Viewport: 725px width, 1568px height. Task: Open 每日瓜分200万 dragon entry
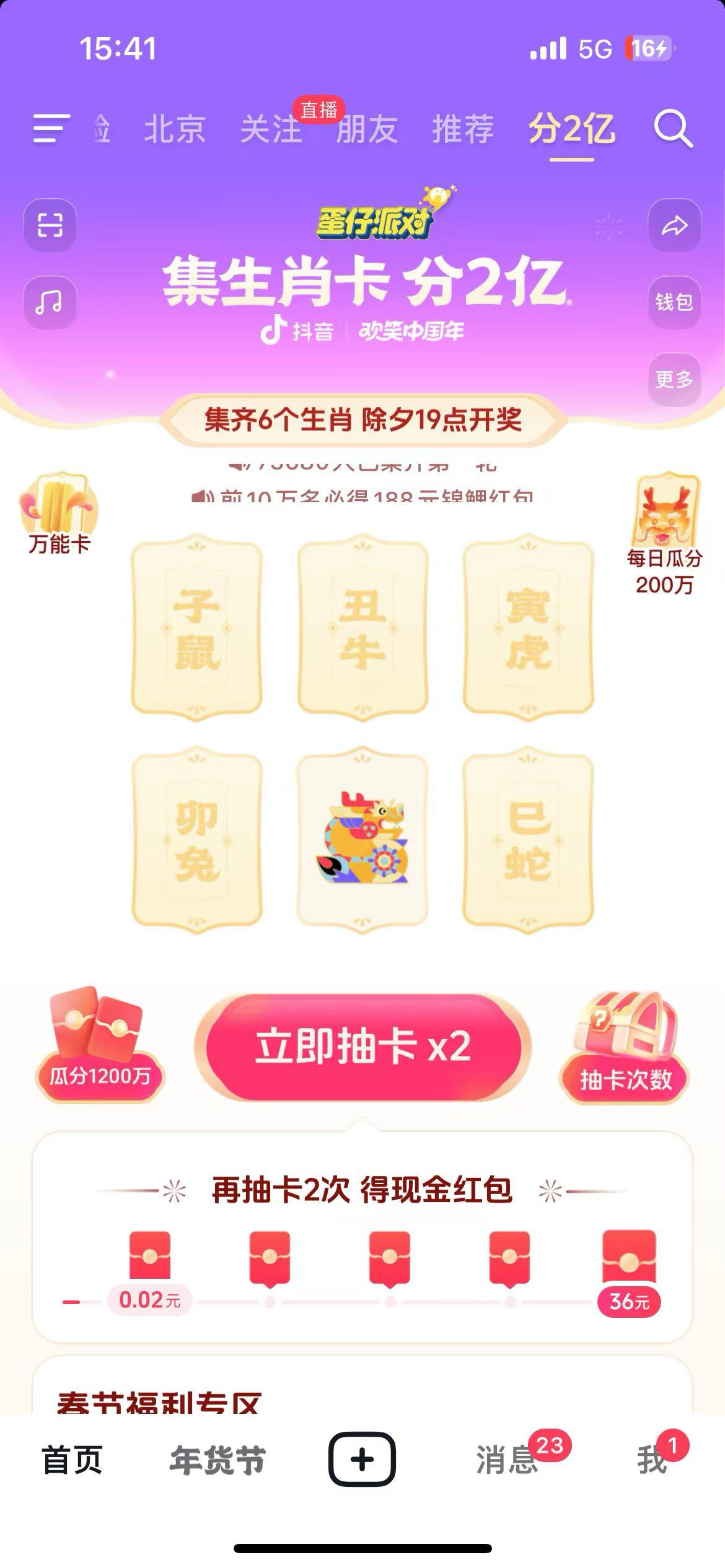click(666, 533)
